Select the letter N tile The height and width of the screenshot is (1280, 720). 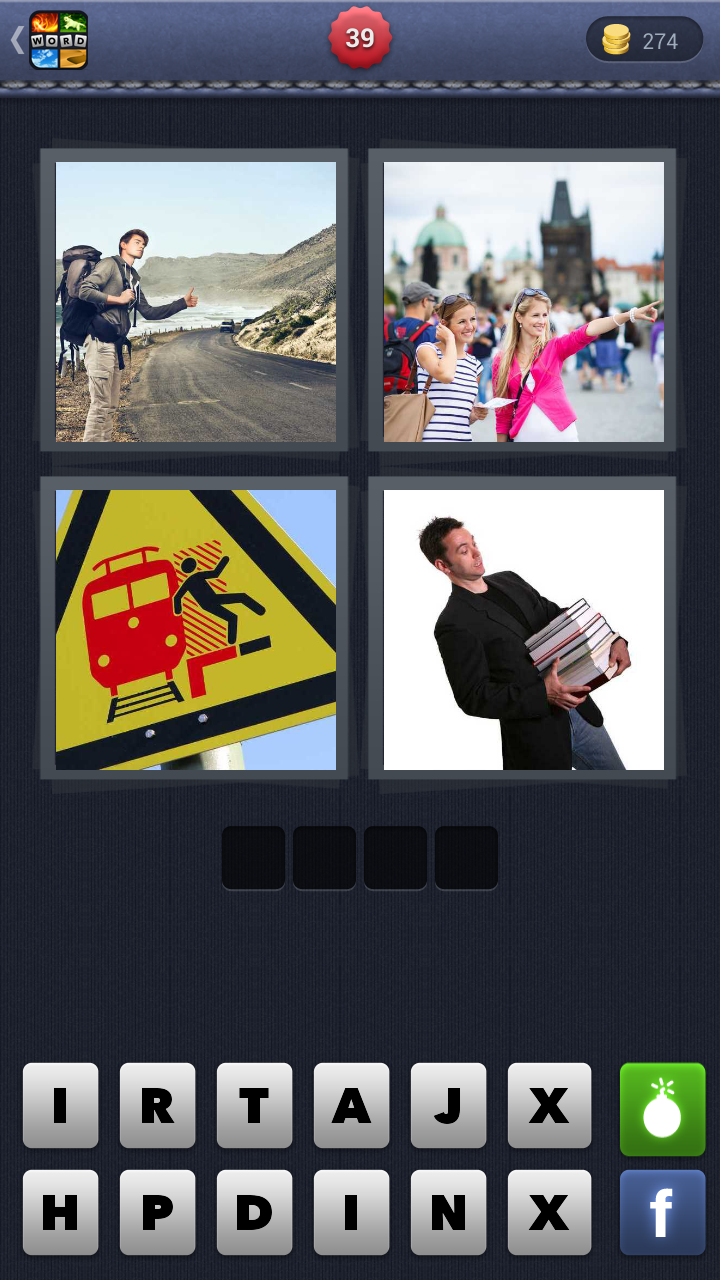(x=448, y=1212)
